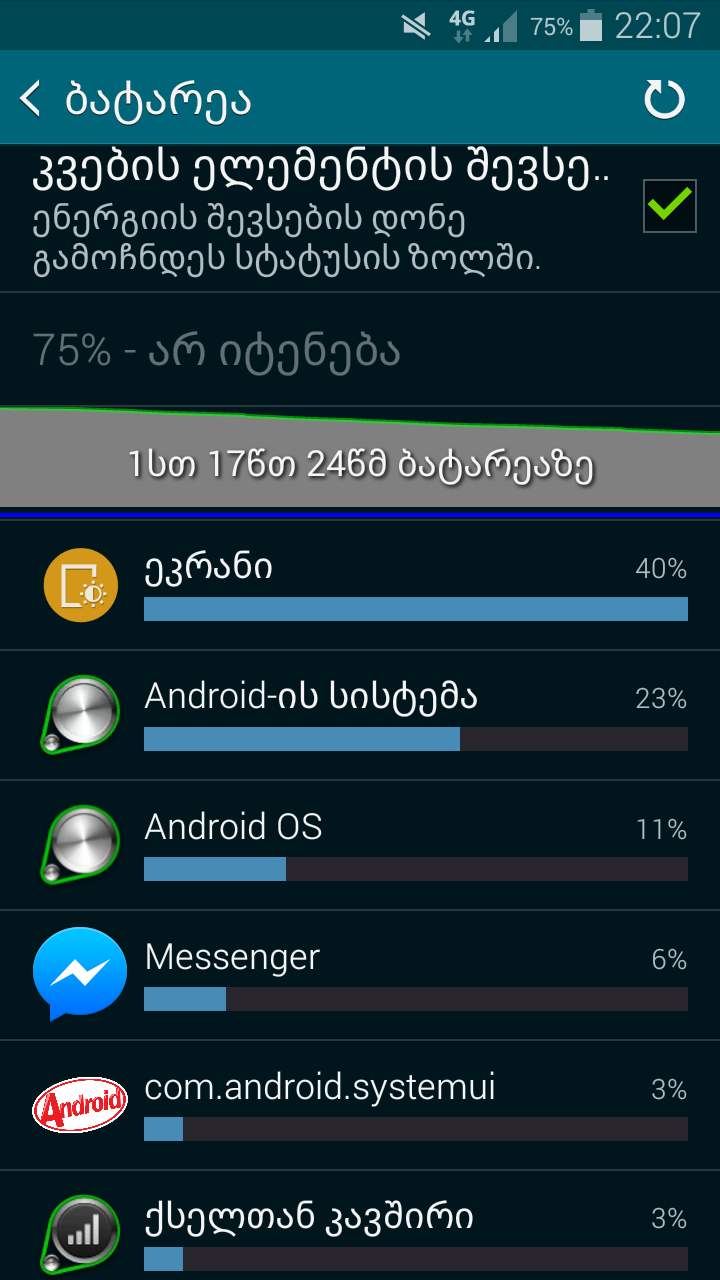Viewport: 720px width, 1280px height.
Task: Refresh the battery usage stats
Action: pyautogui.click(x=664, y=100)
